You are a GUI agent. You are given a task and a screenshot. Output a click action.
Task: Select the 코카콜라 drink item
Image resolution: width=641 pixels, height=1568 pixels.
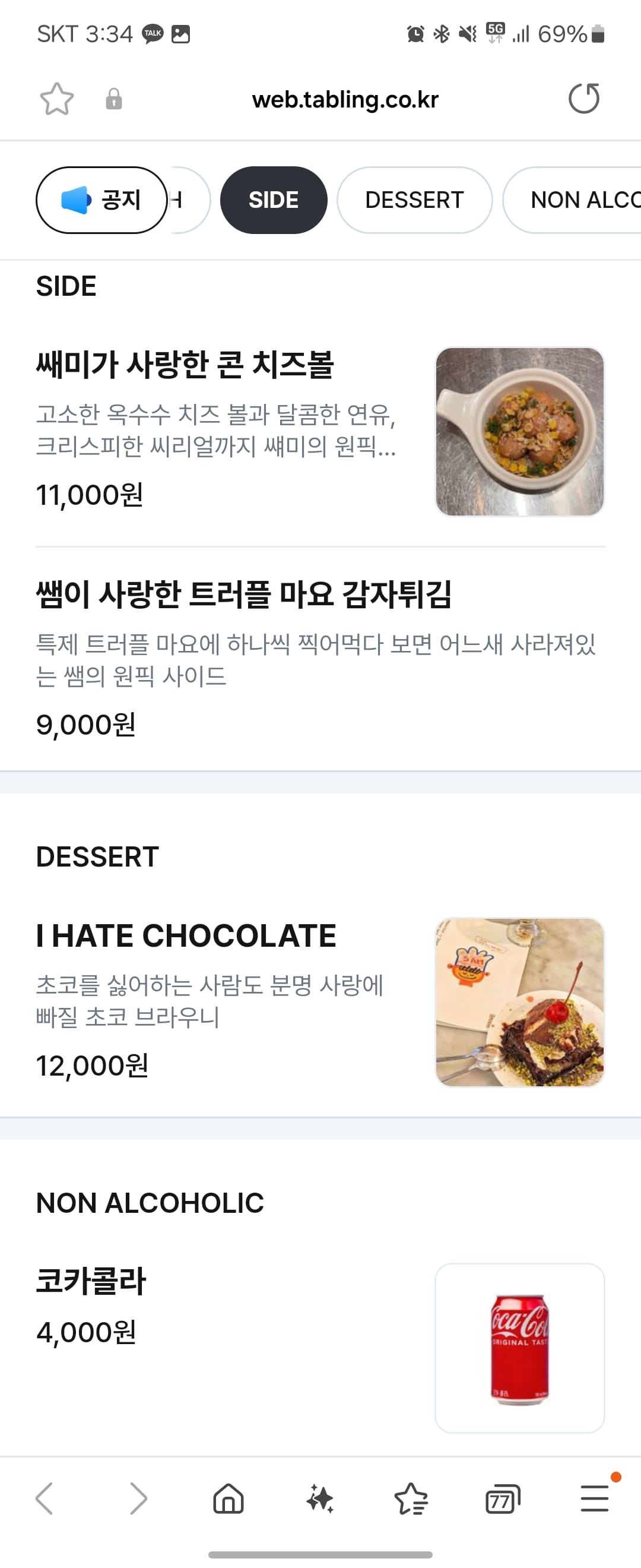[x=91, y=1281]
